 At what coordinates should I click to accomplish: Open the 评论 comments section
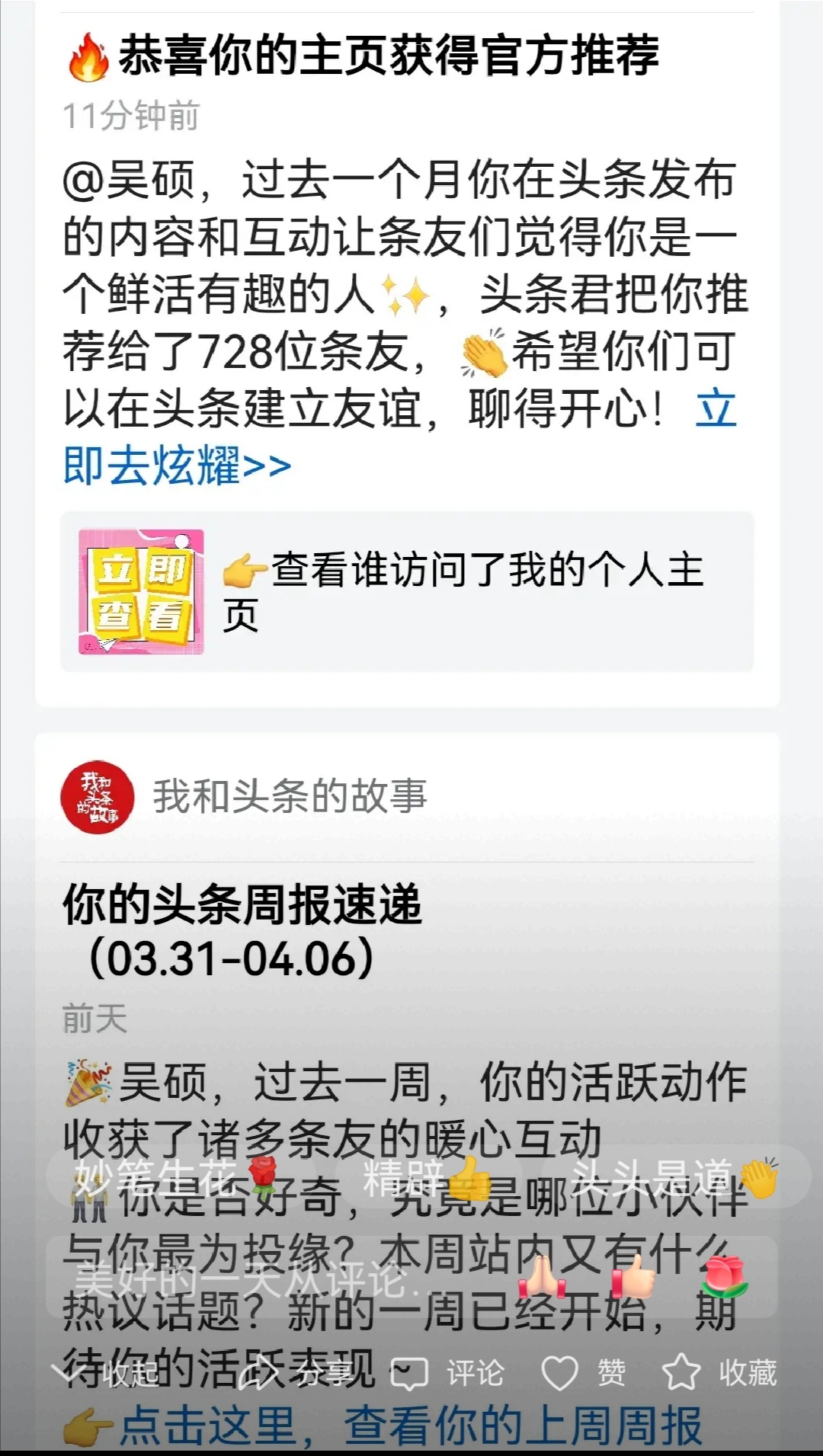point(448,1374)
